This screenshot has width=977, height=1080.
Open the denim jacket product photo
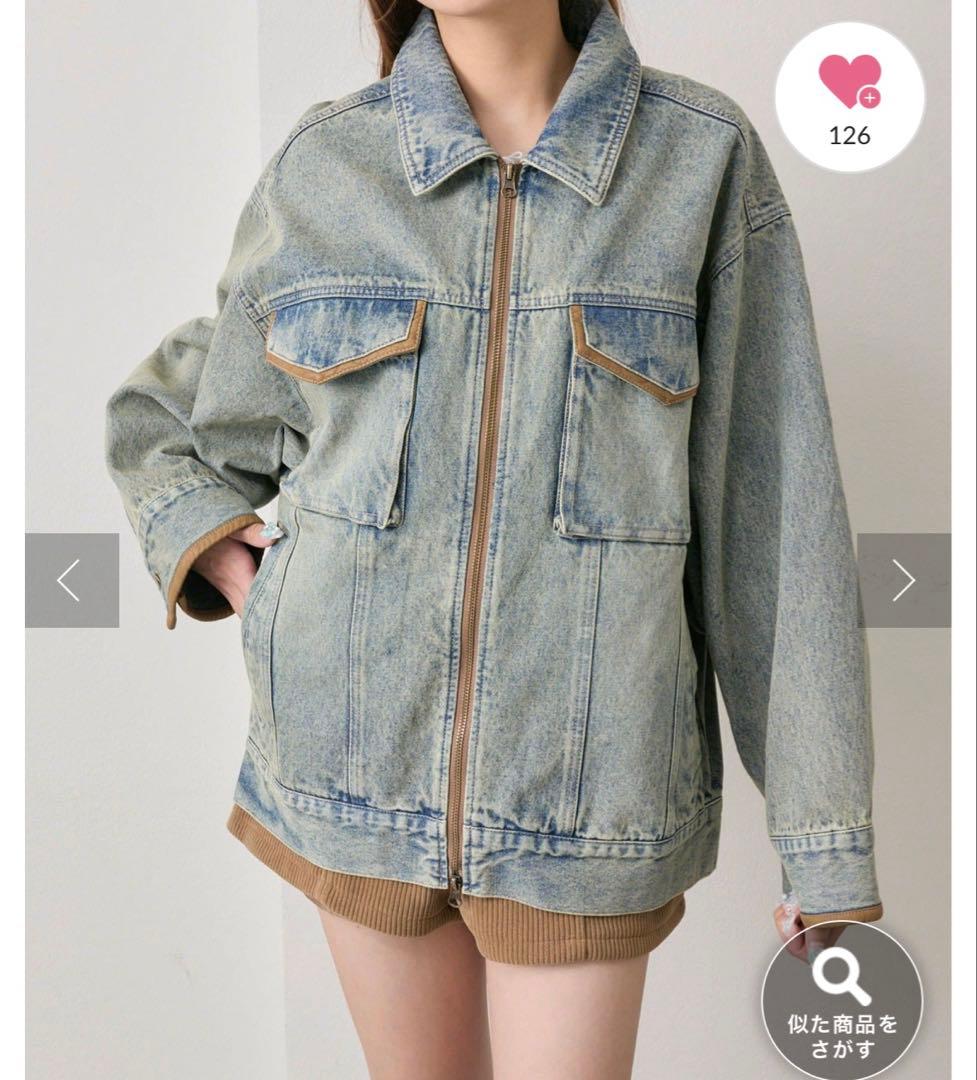pyautogui.click(x=490, y=500)
